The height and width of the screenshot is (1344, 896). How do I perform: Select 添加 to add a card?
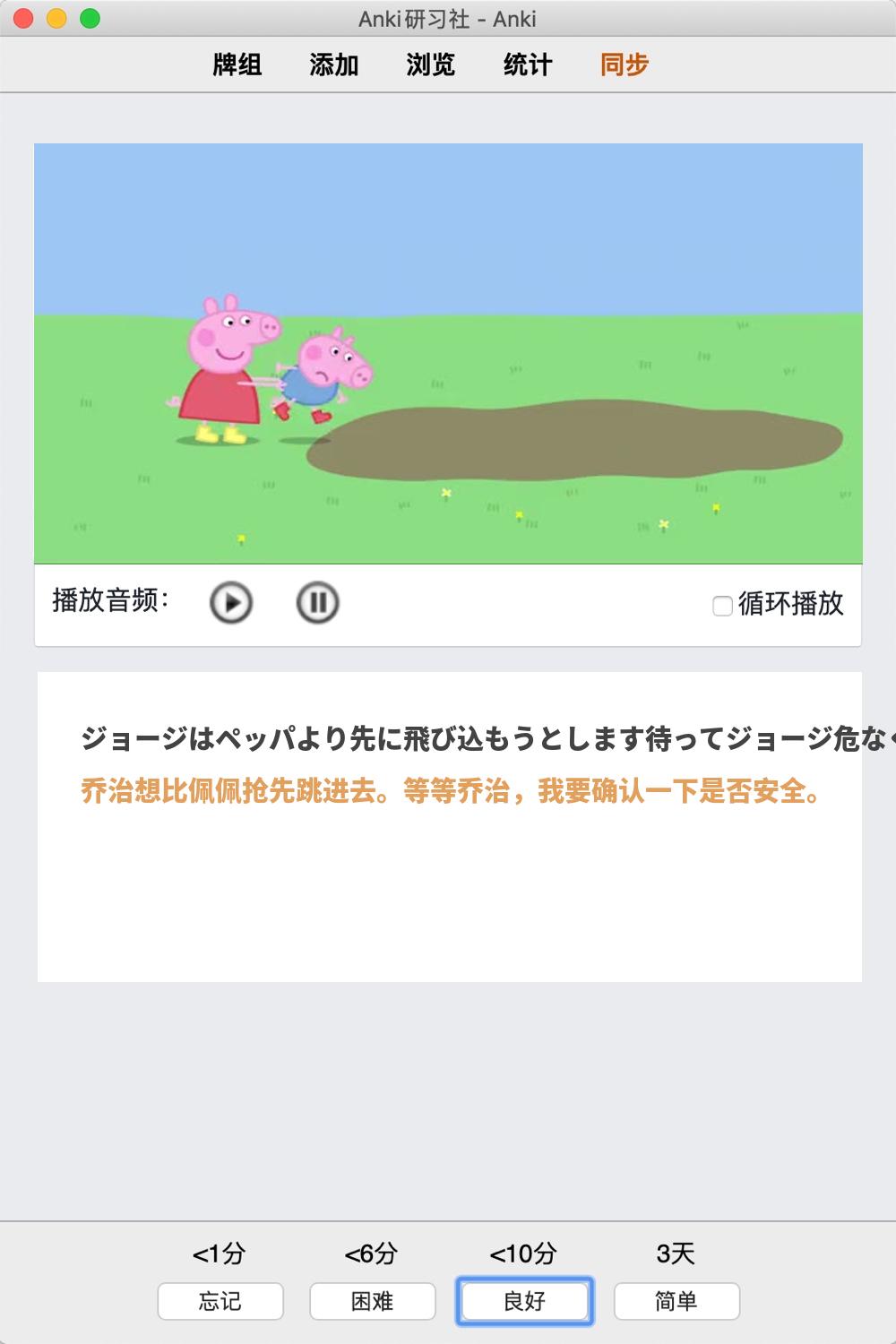pos(334,65)
